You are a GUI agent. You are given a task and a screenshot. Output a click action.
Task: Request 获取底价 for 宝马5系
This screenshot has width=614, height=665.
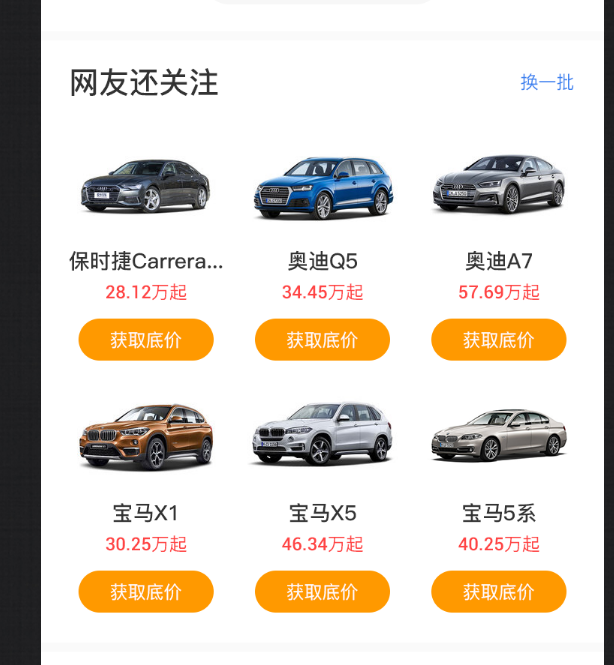(499, 592)
